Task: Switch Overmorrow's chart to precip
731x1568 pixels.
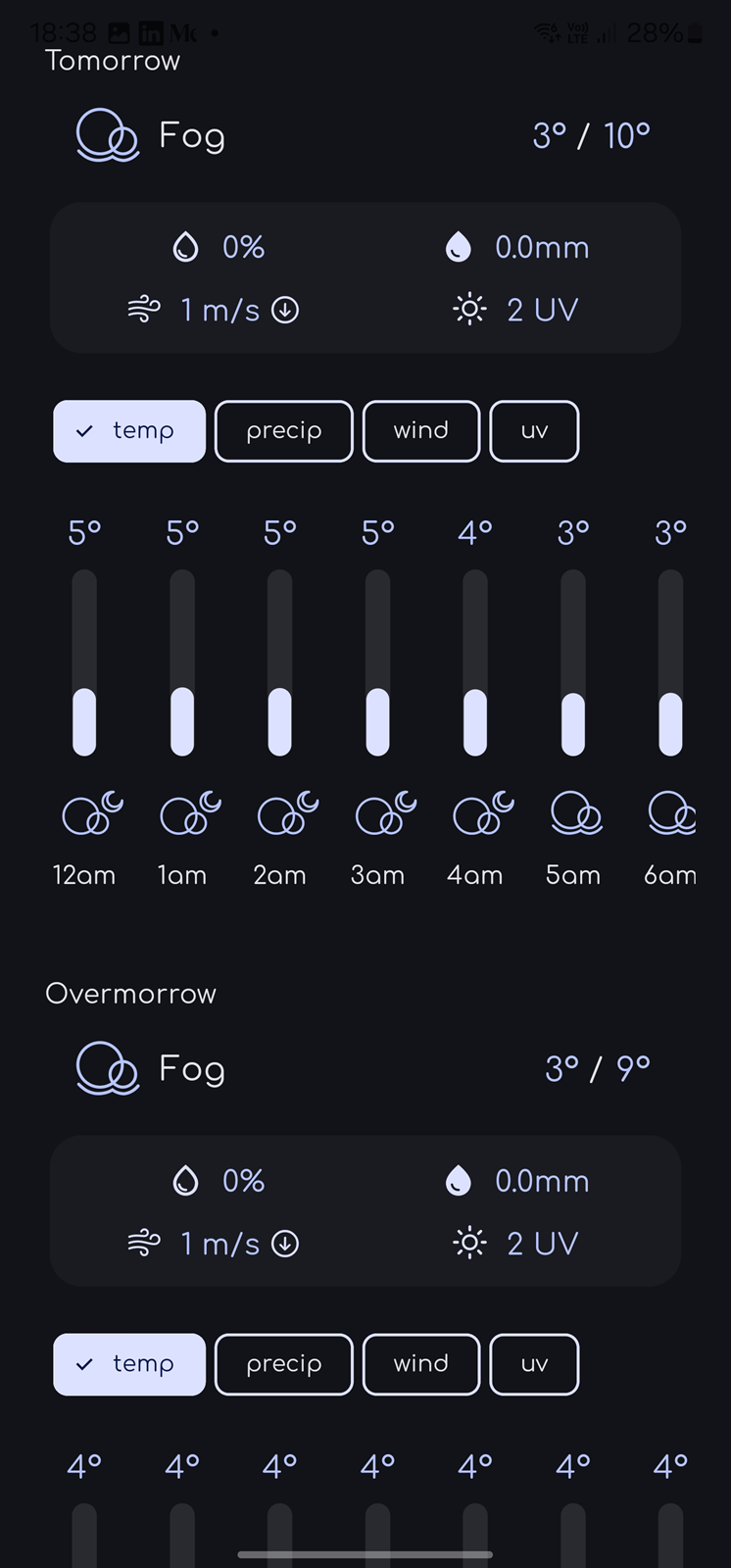Action: [x=284, y=1364]
